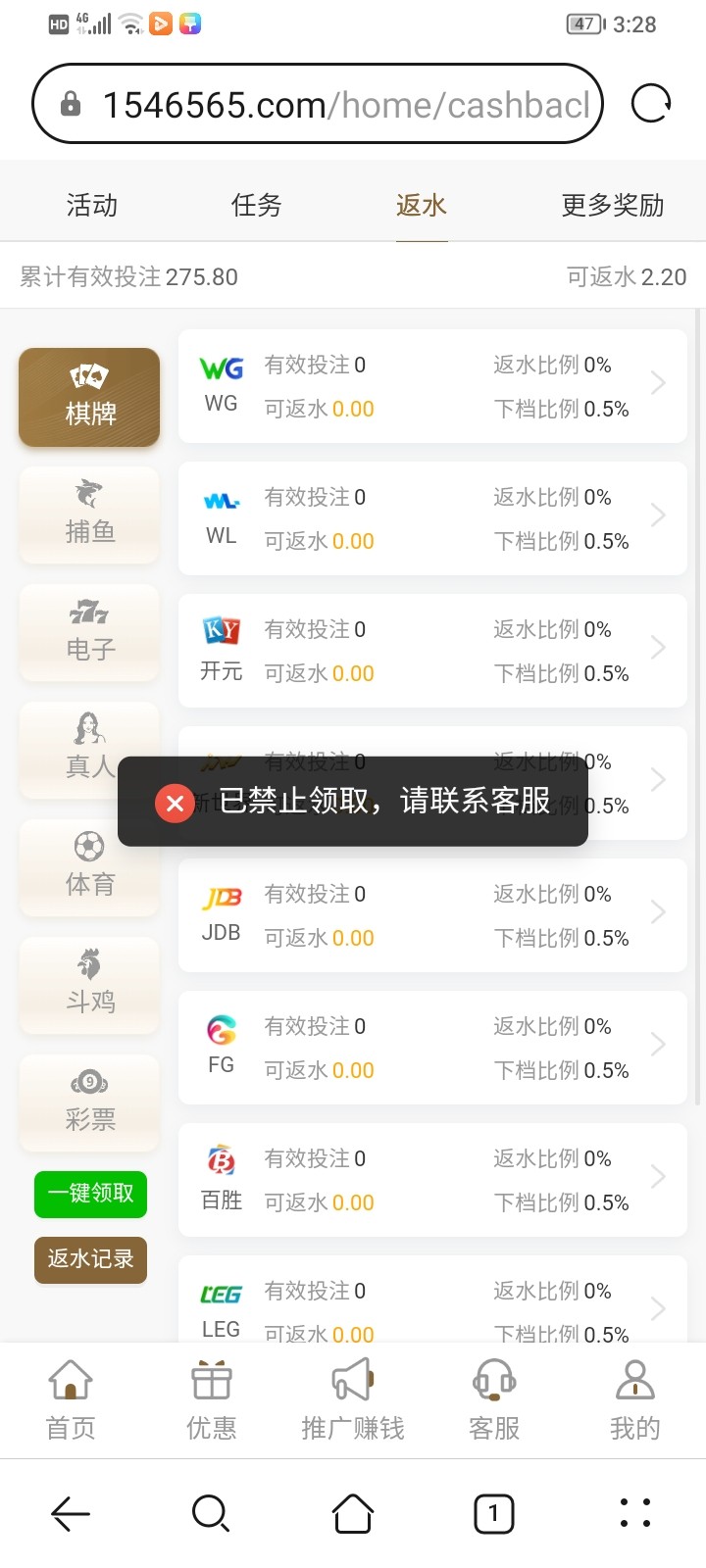
Task: Select the 彩票 category
Action: click(x=89, y=1102)
